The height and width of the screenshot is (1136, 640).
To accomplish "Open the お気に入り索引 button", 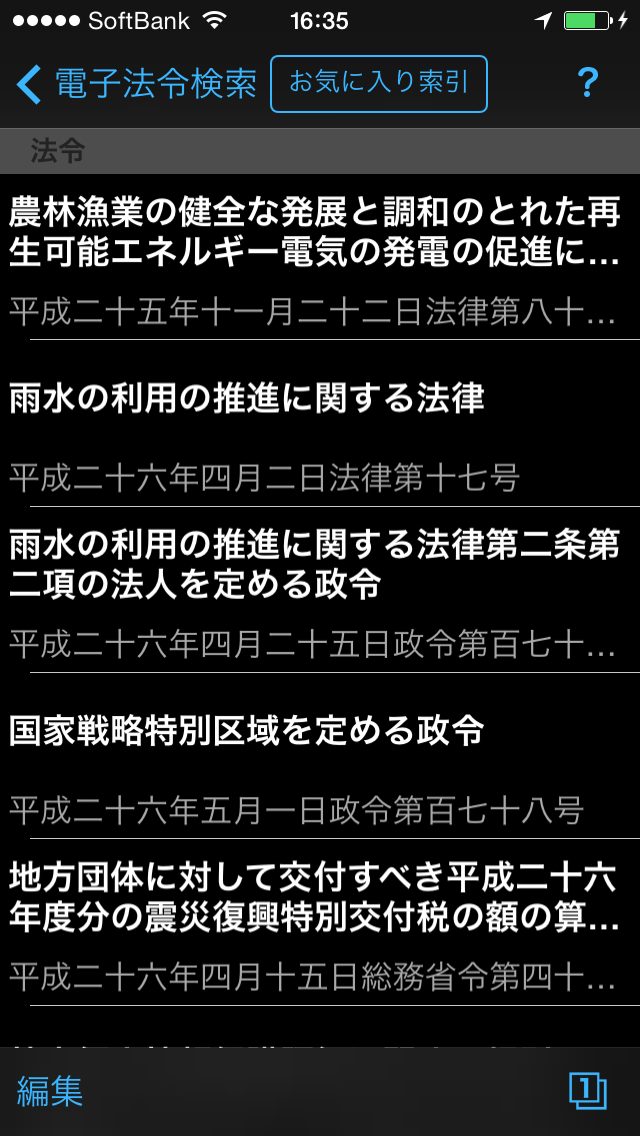I will click(379, 83).
